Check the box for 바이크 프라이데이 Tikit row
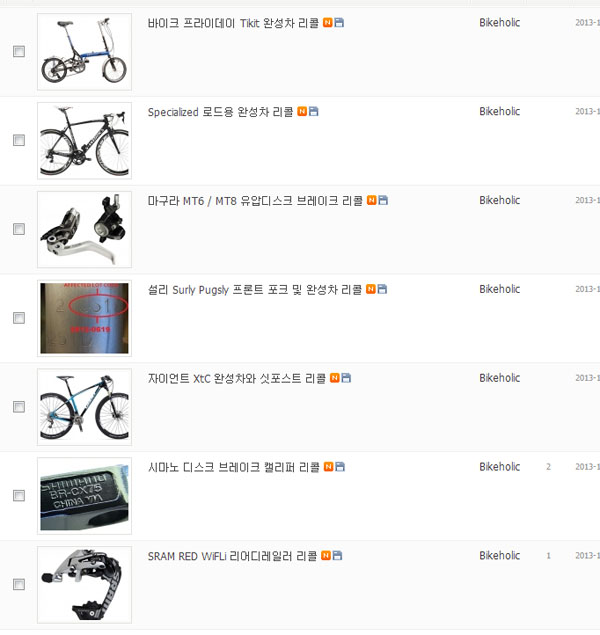This screenshot has width=600, height=635. point(19,52)
